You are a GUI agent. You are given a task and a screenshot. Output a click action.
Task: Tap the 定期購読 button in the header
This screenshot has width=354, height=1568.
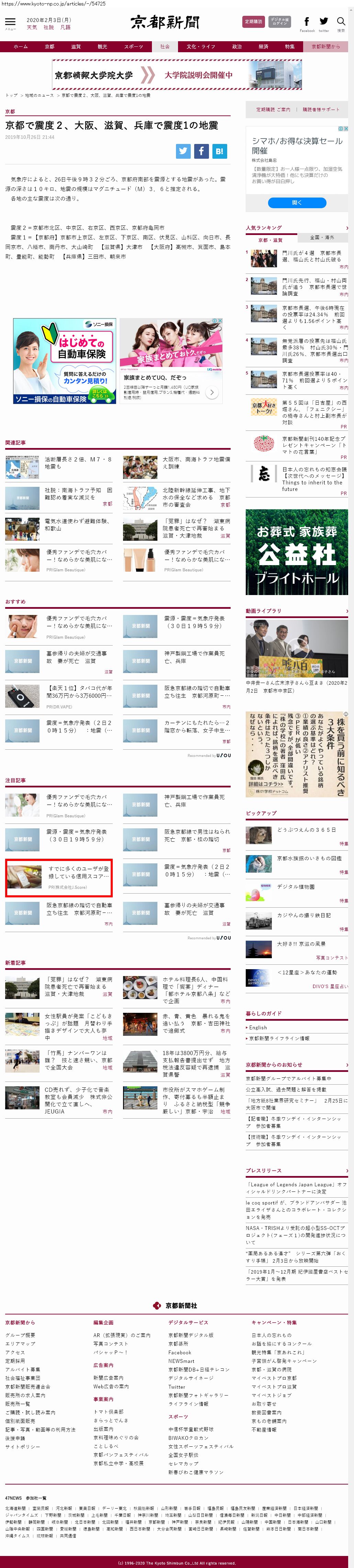[x=253, y=22]
